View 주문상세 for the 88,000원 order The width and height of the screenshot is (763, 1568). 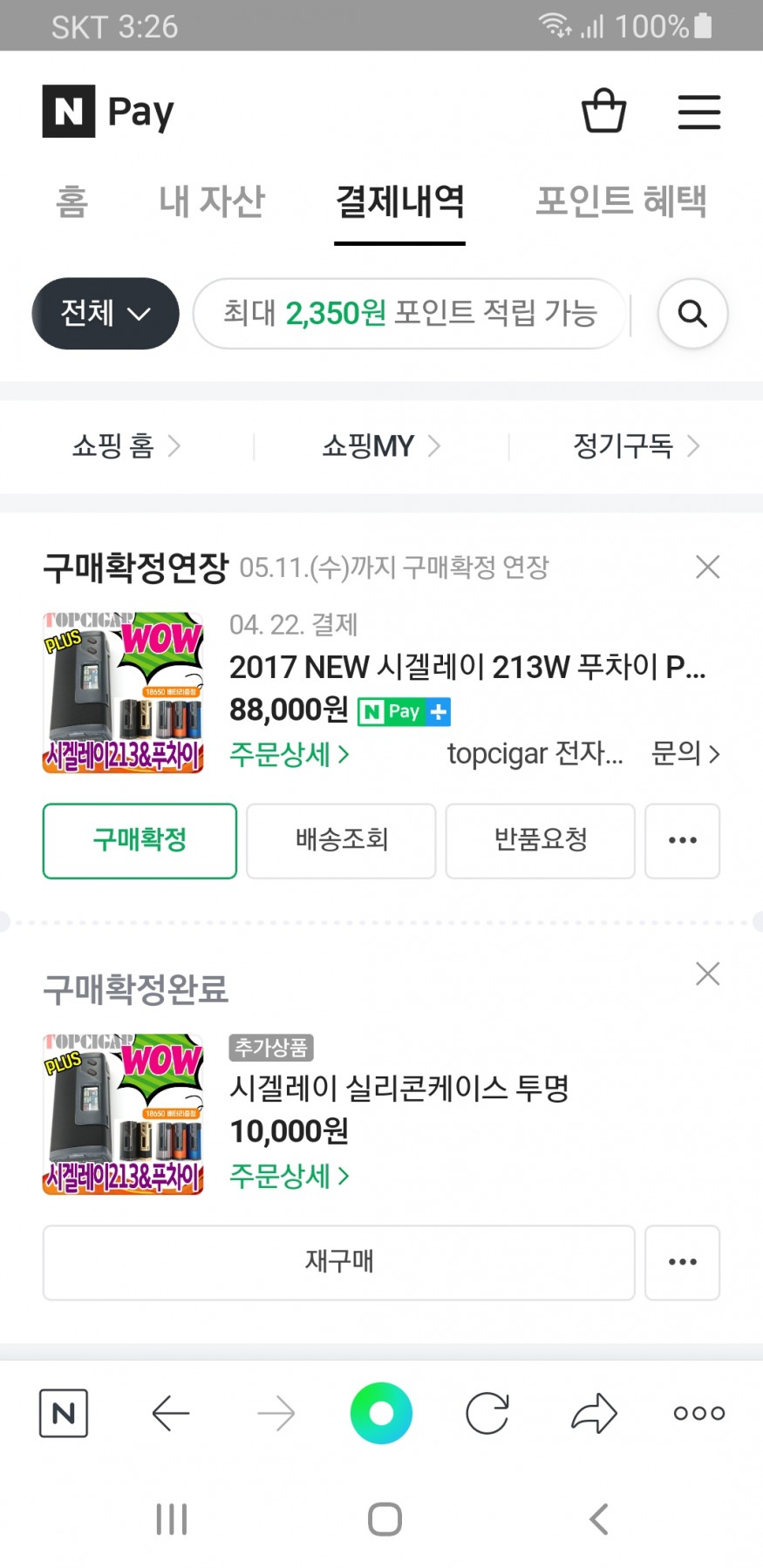pyautogui.click(x=289, y=754)
